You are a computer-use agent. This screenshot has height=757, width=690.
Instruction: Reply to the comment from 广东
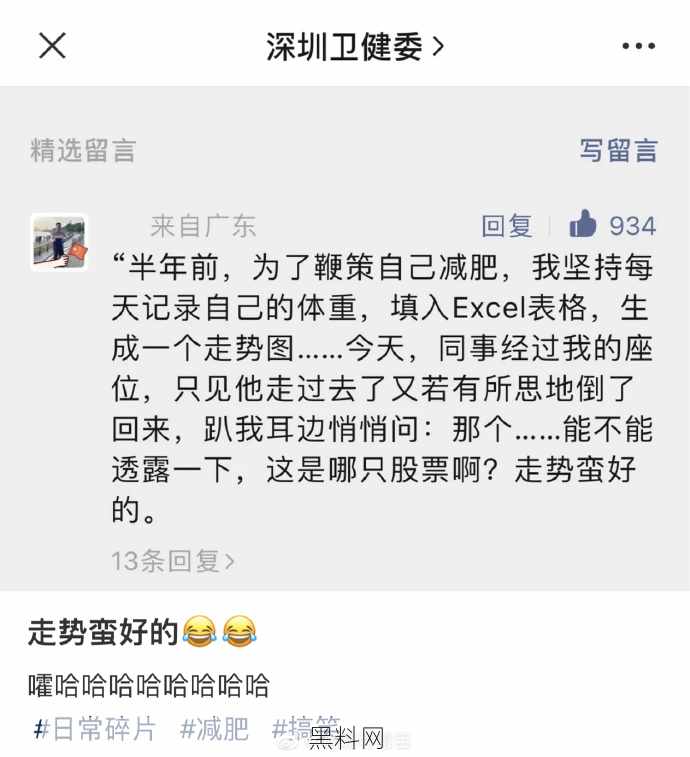(x=507, y=226)
